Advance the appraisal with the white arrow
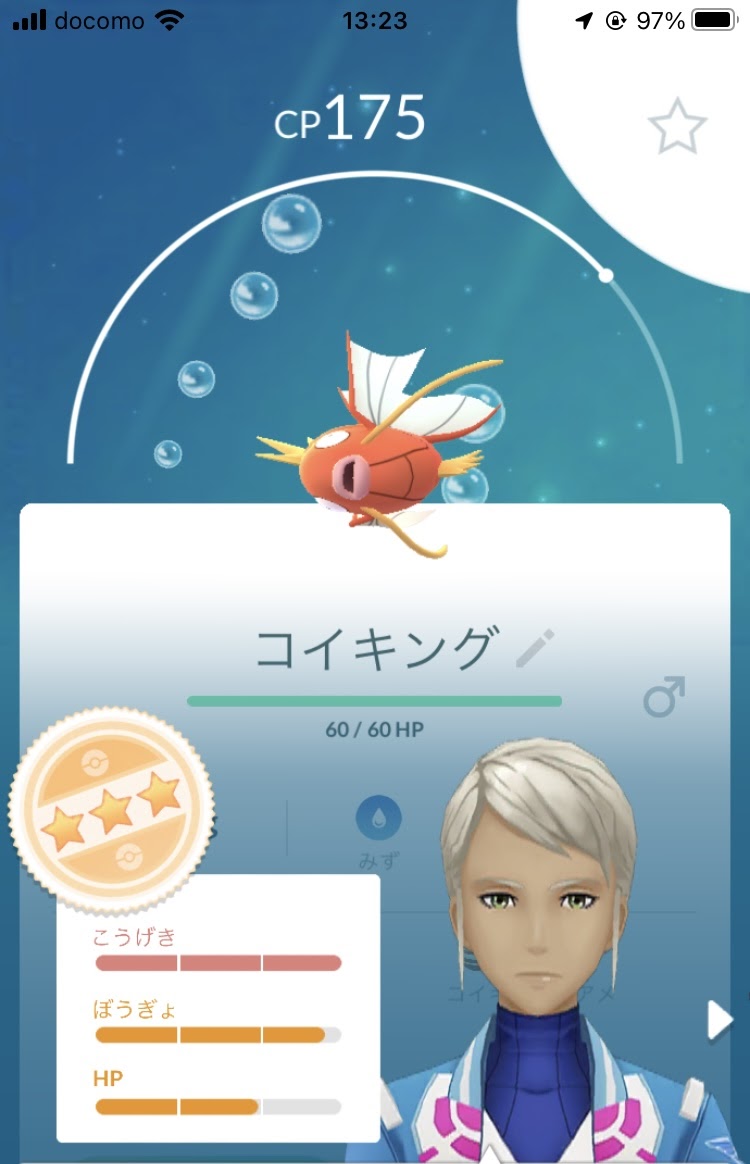 click(x=719, y=1021)
